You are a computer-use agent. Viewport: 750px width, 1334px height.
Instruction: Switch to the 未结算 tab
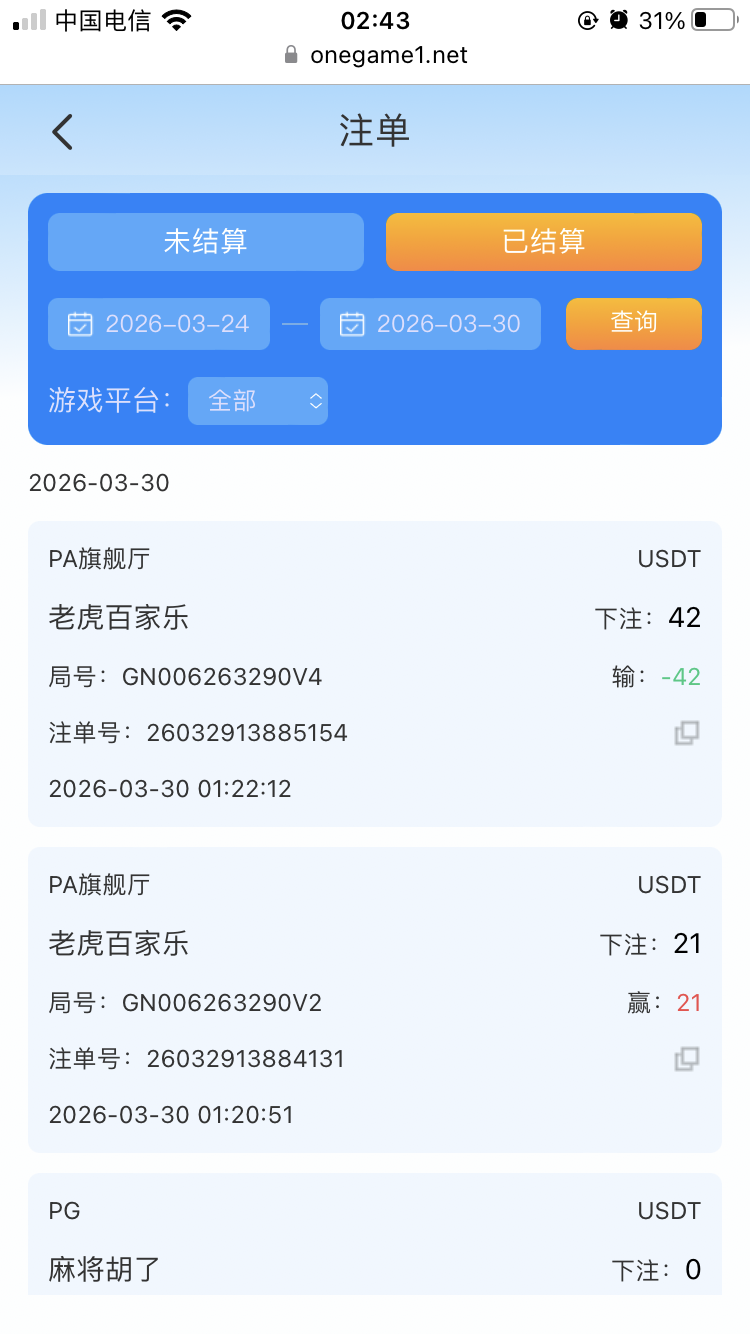click(205, 241)
